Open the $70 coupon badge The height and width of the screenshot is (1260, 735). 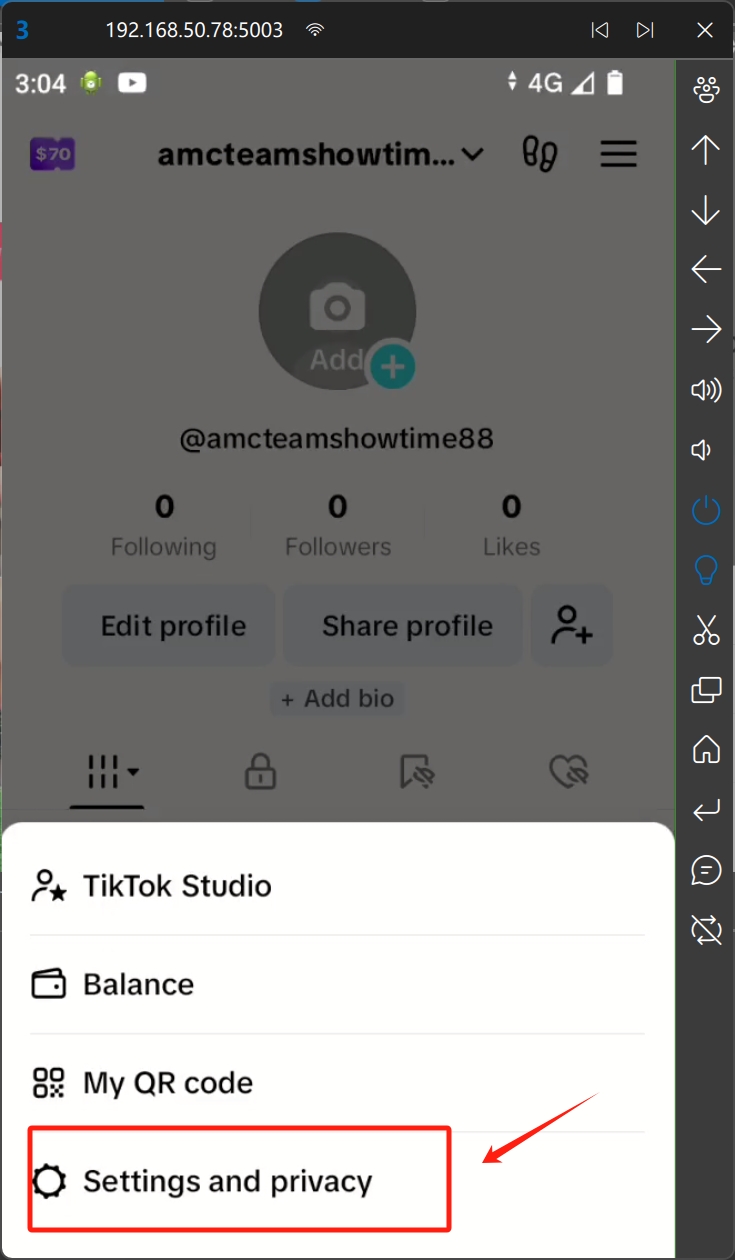[53, 154]
